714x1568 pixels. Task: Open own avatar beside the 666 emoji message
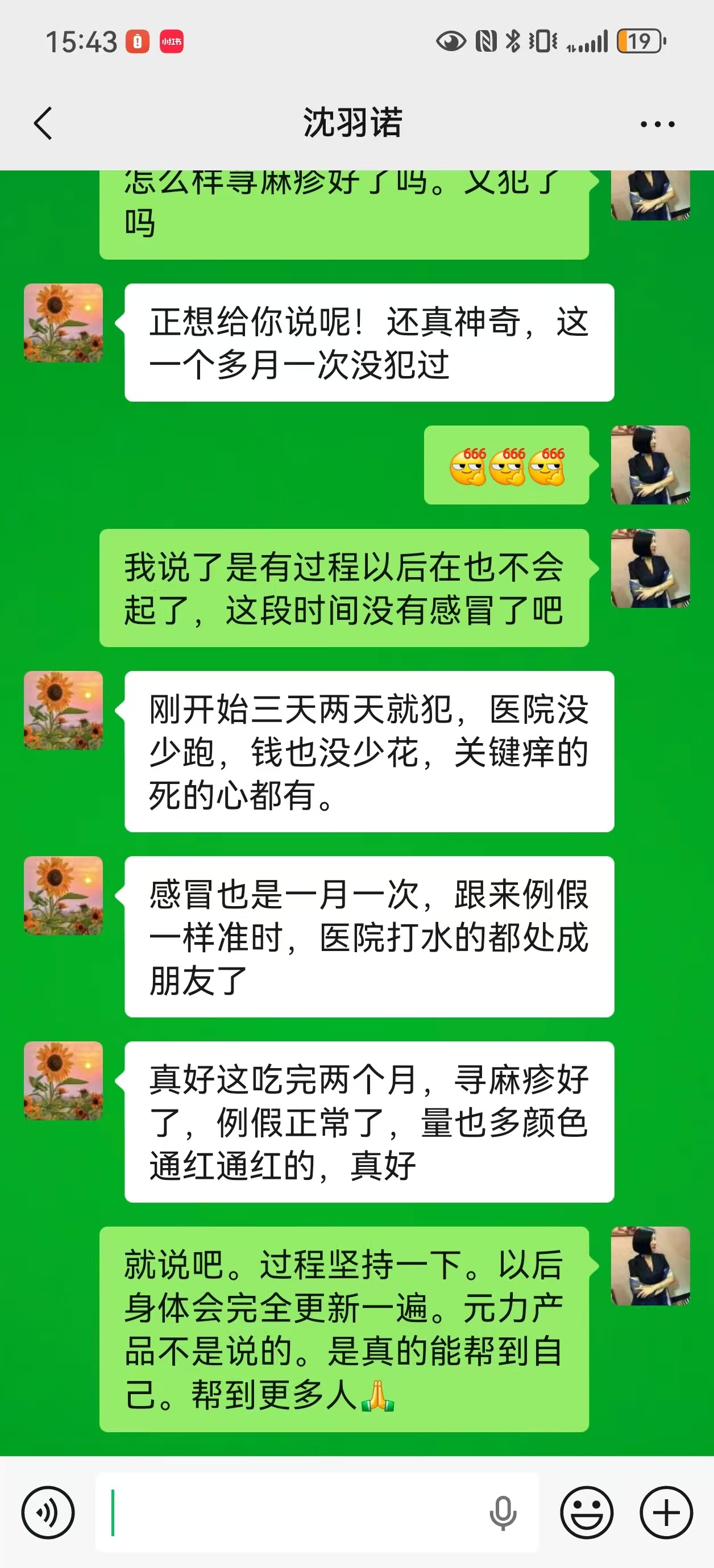click(650, 465)
